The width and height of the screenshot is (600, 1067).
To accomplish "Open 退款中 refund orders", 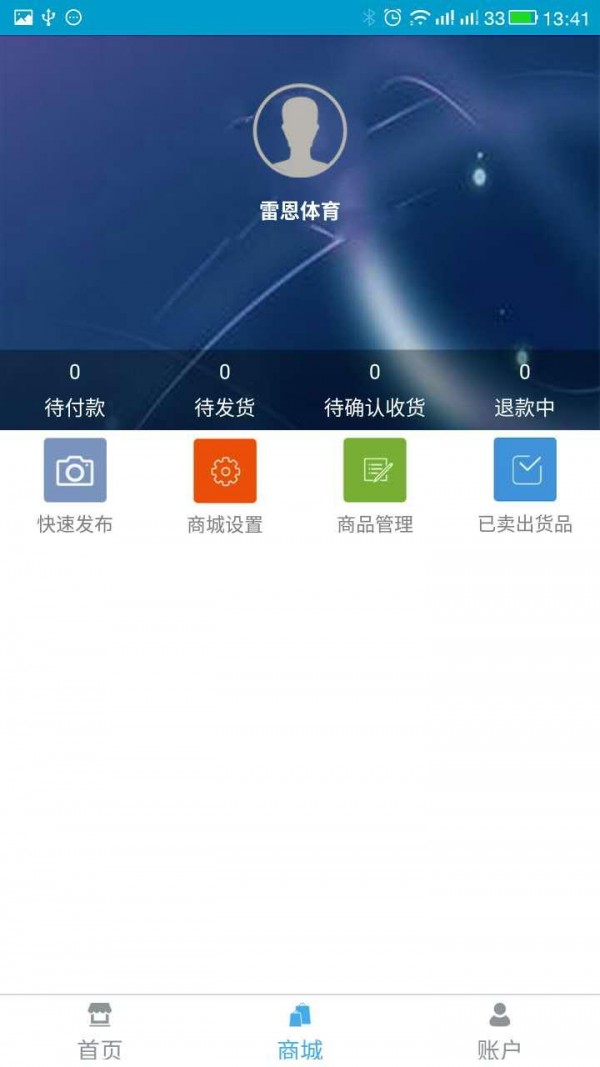I will (x=525, y=390).
